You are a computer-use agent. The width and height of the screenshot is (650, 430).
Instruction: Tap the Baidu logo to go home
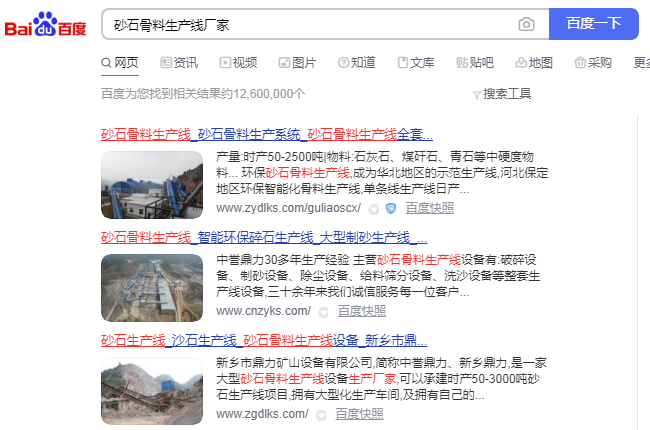click(x=45, y=25)
